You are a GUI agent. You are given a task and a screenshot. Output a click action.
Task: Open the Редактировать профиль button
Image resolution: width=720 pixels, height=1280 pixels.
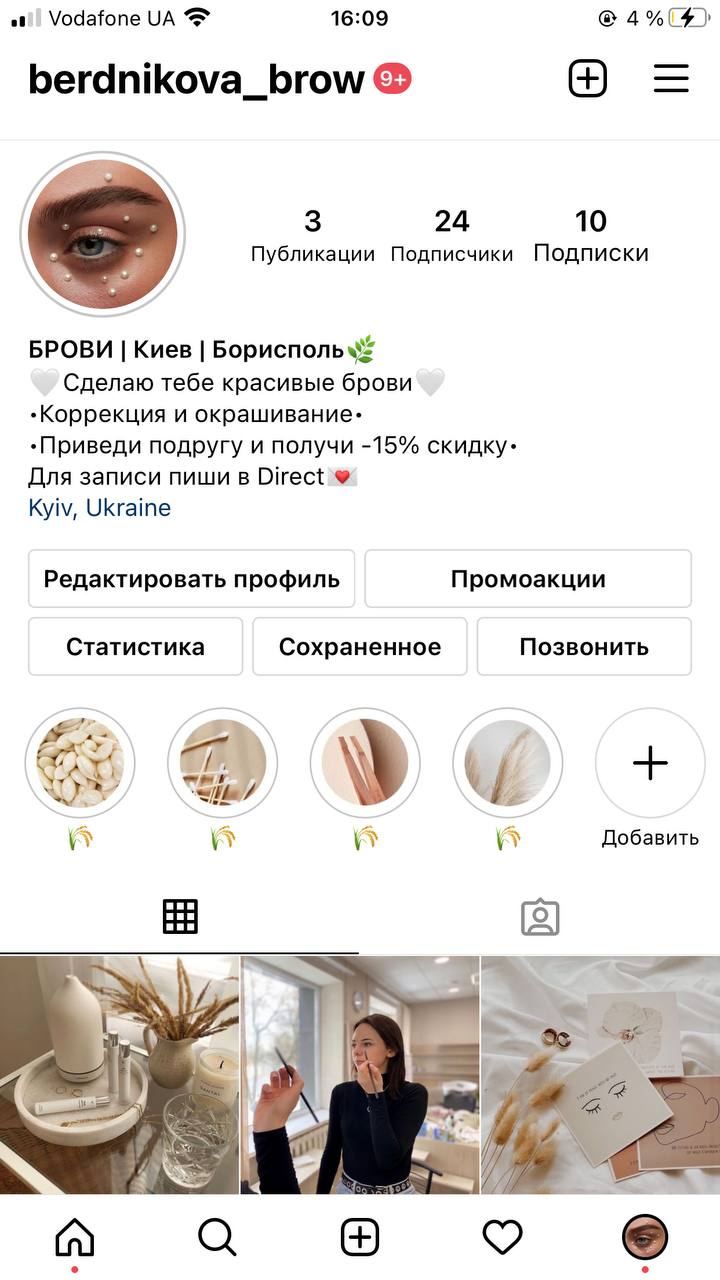(x=192, y=579)
